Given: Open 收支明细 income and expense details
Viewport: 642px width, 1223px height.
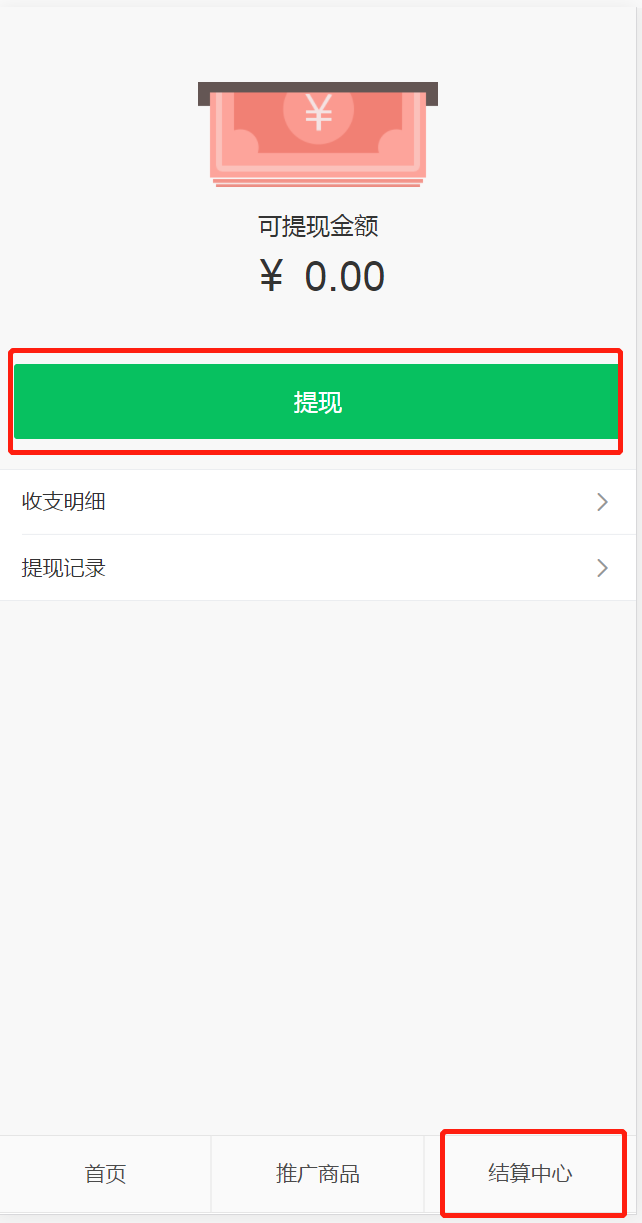Looking at the screenshot, I should (x=318, y=502).
